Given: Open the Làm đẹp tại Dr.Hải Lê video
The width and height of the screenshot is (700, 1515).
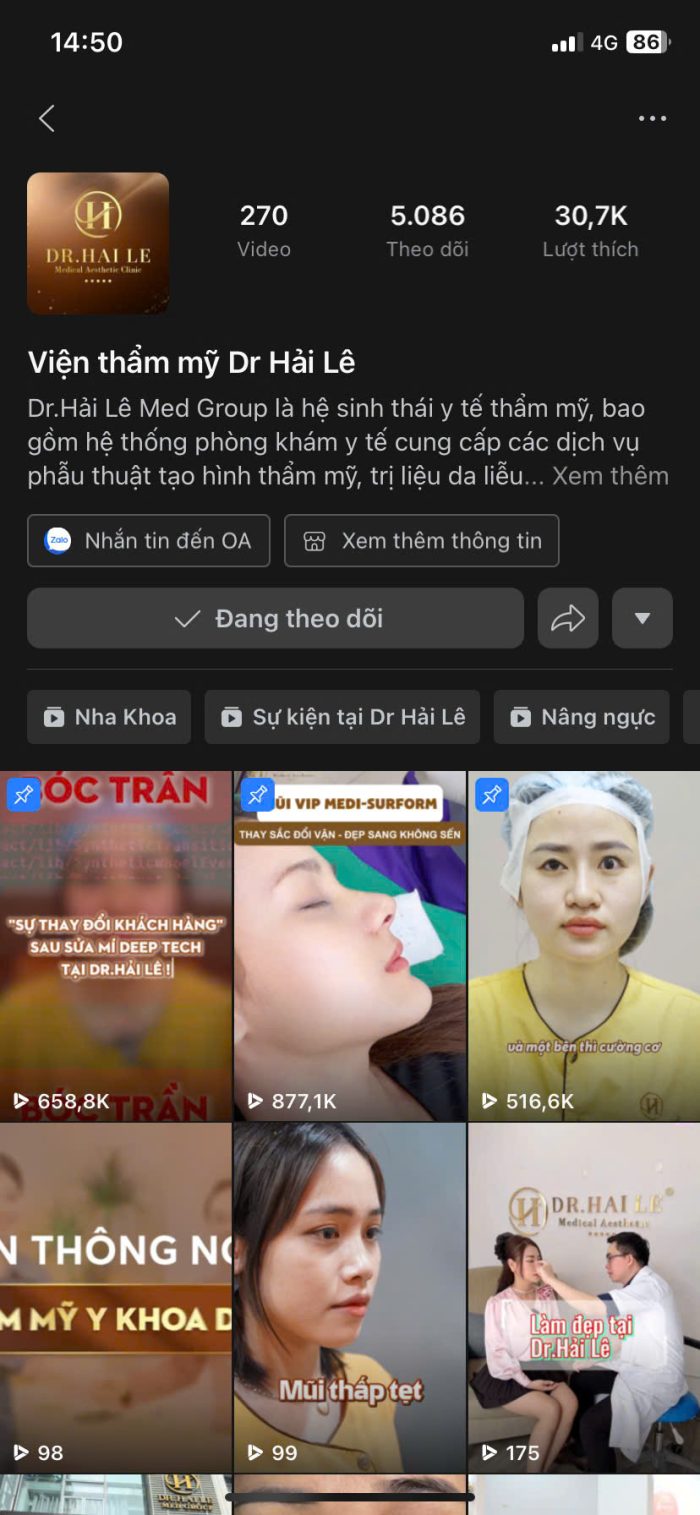Looking at the screenshot, I should [x=584, y=1297].
